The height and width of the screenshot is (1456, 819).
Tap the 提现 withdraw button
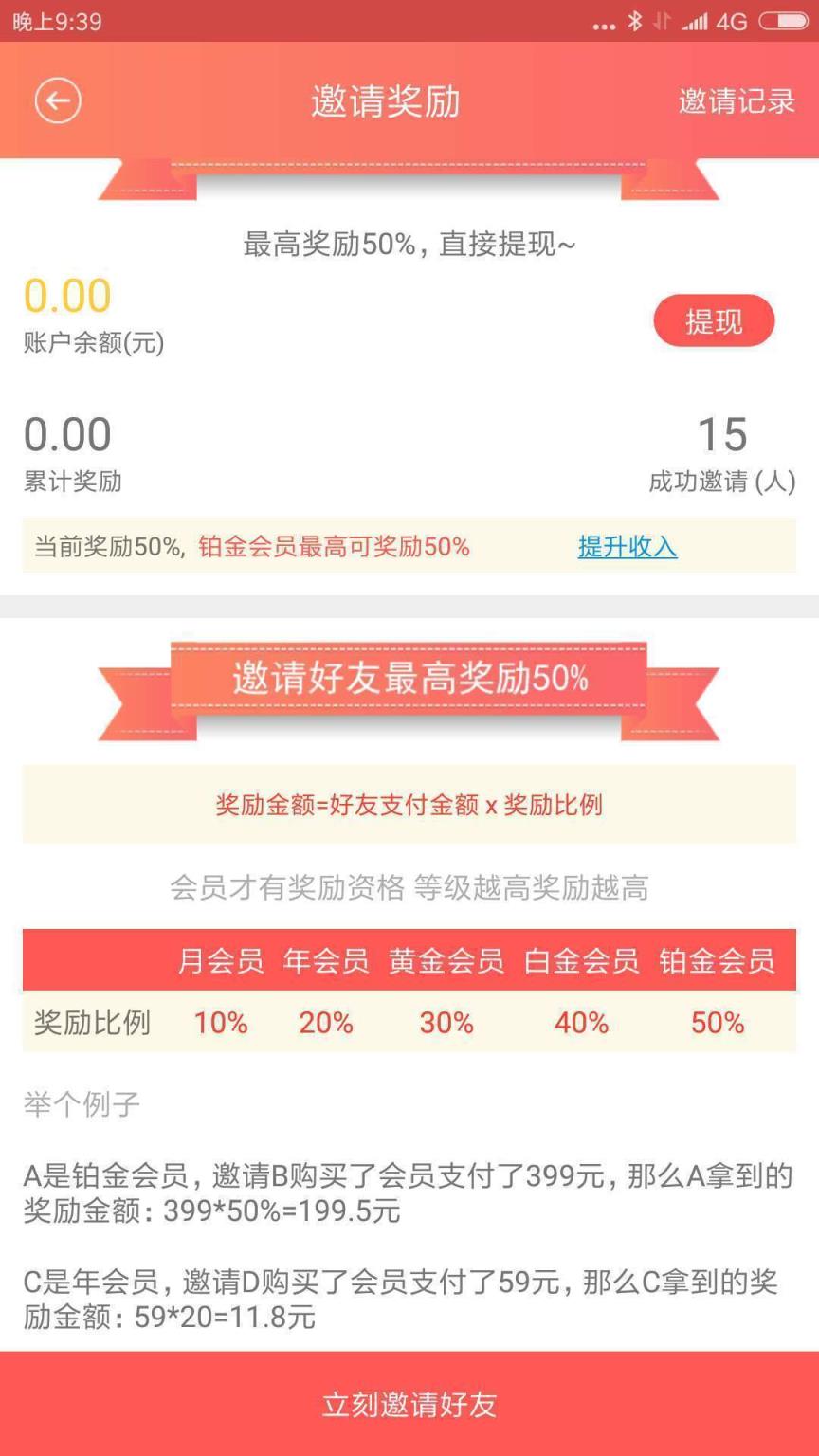pyautogui.click(x=714, y=320)
